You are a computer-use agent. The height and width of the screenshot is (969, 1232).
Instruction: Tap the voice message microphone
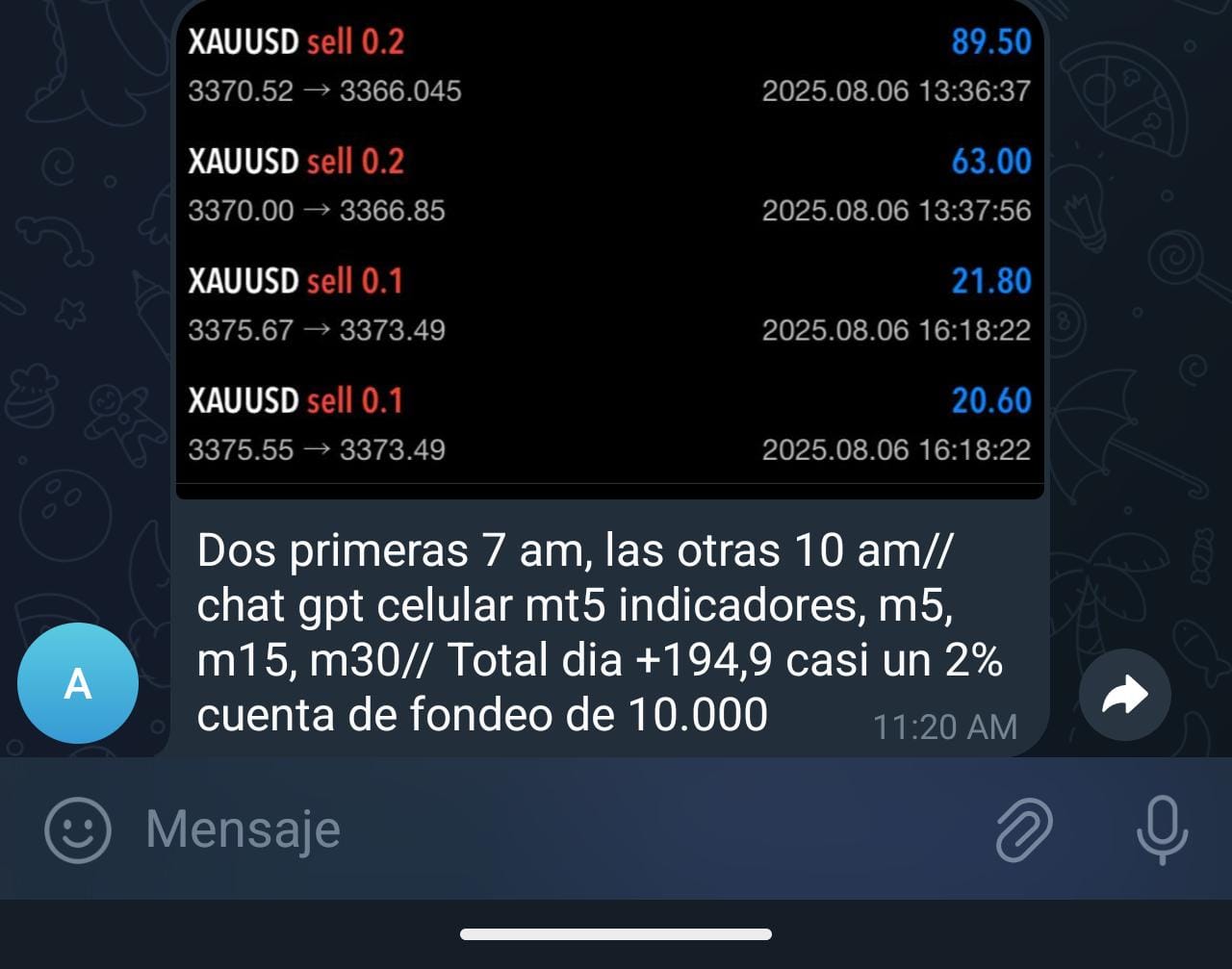point(1163,829)
